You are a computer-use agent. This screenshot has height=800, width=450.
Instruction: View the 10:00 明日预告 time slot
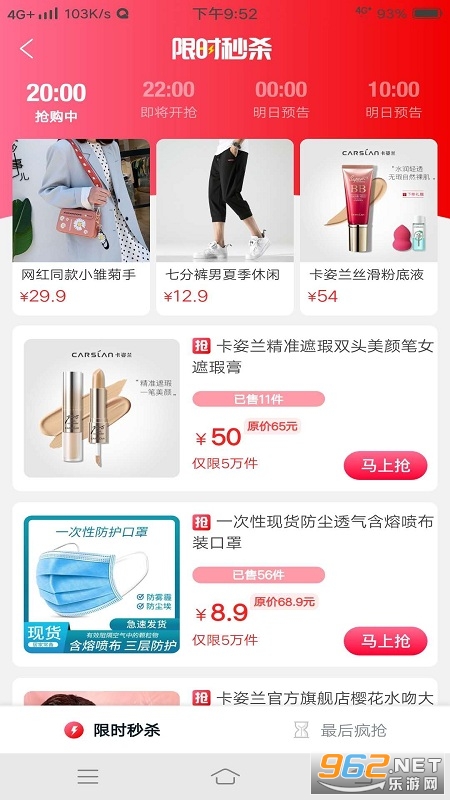pos(394,100)
